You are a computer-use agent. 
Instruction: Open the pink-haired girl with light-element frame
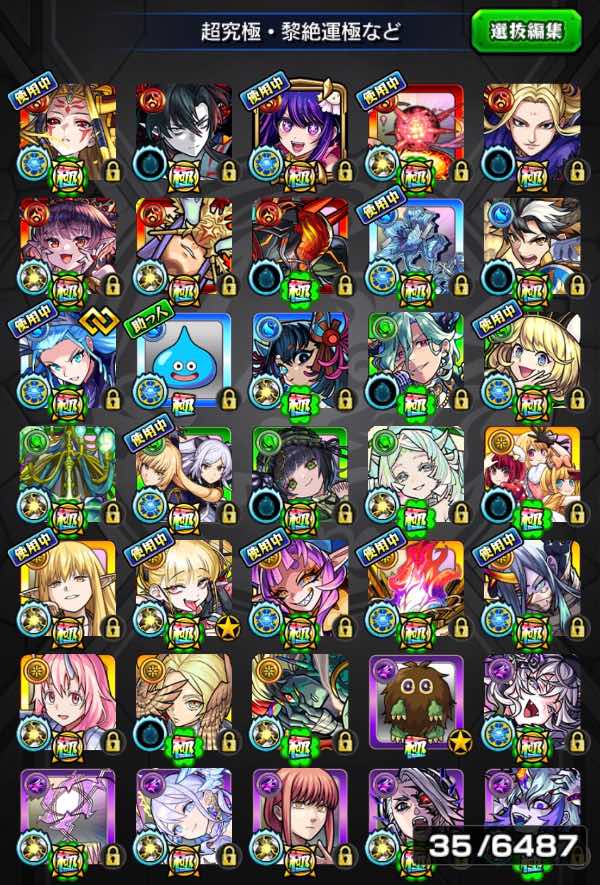click(68, 703)
